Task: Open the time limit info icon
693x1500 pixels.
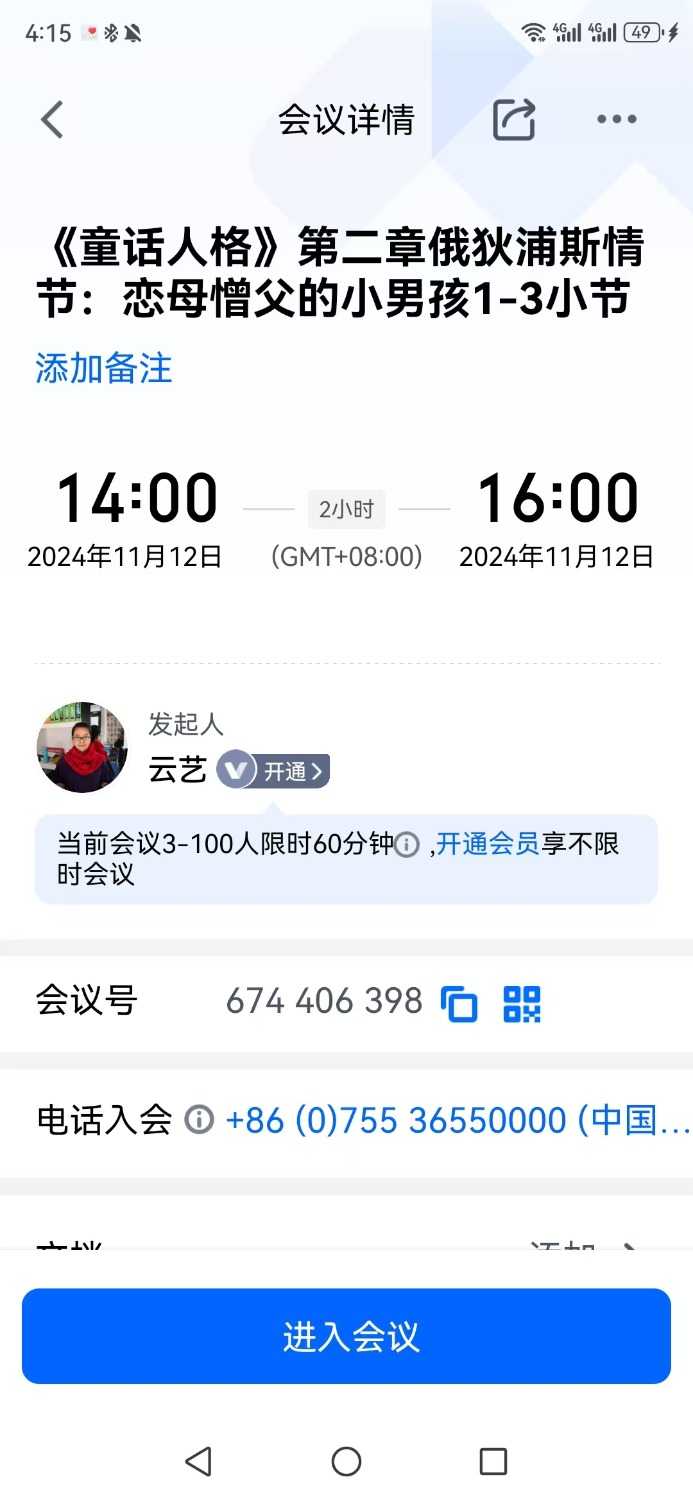Action: 407,845
